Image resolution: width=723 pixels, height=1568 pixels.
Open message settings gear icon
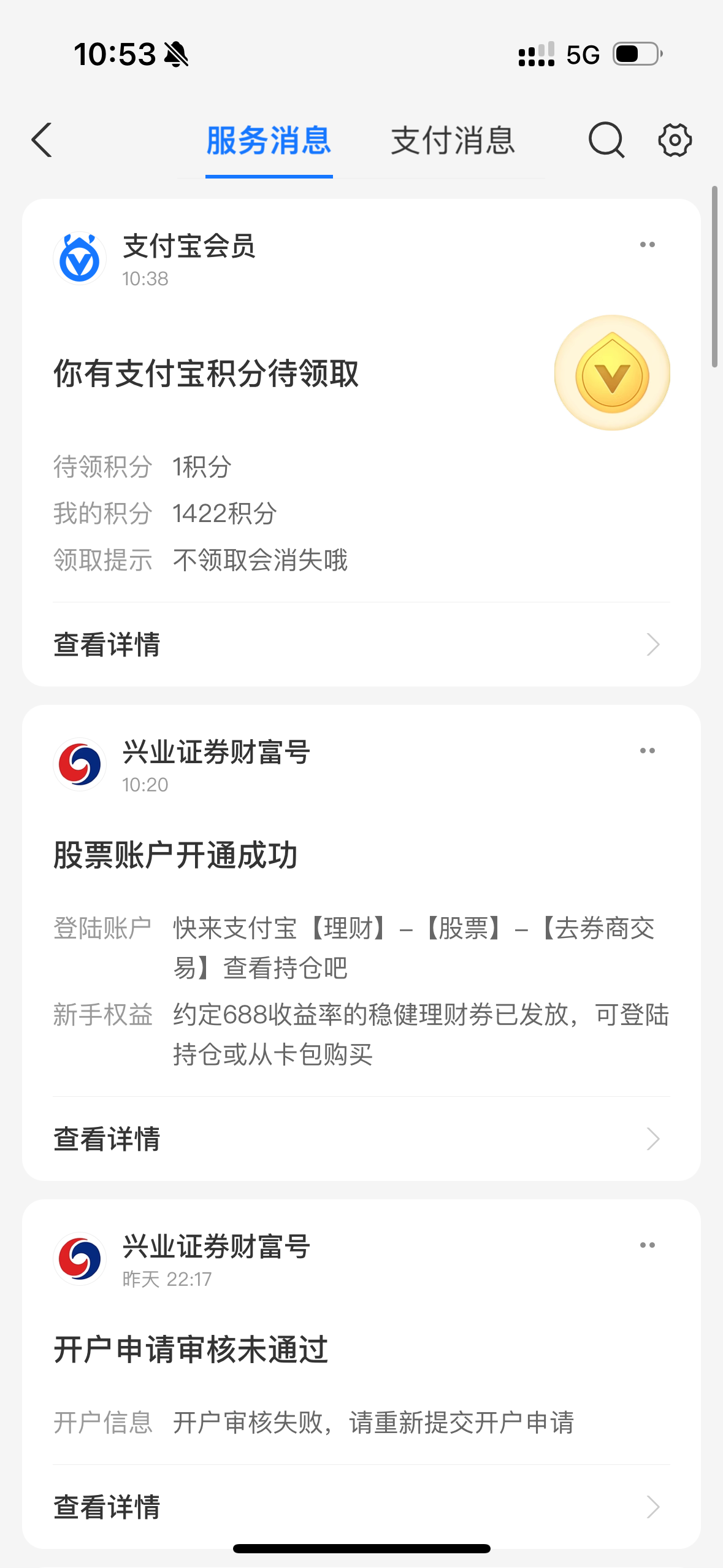click(x=675, y=140)
